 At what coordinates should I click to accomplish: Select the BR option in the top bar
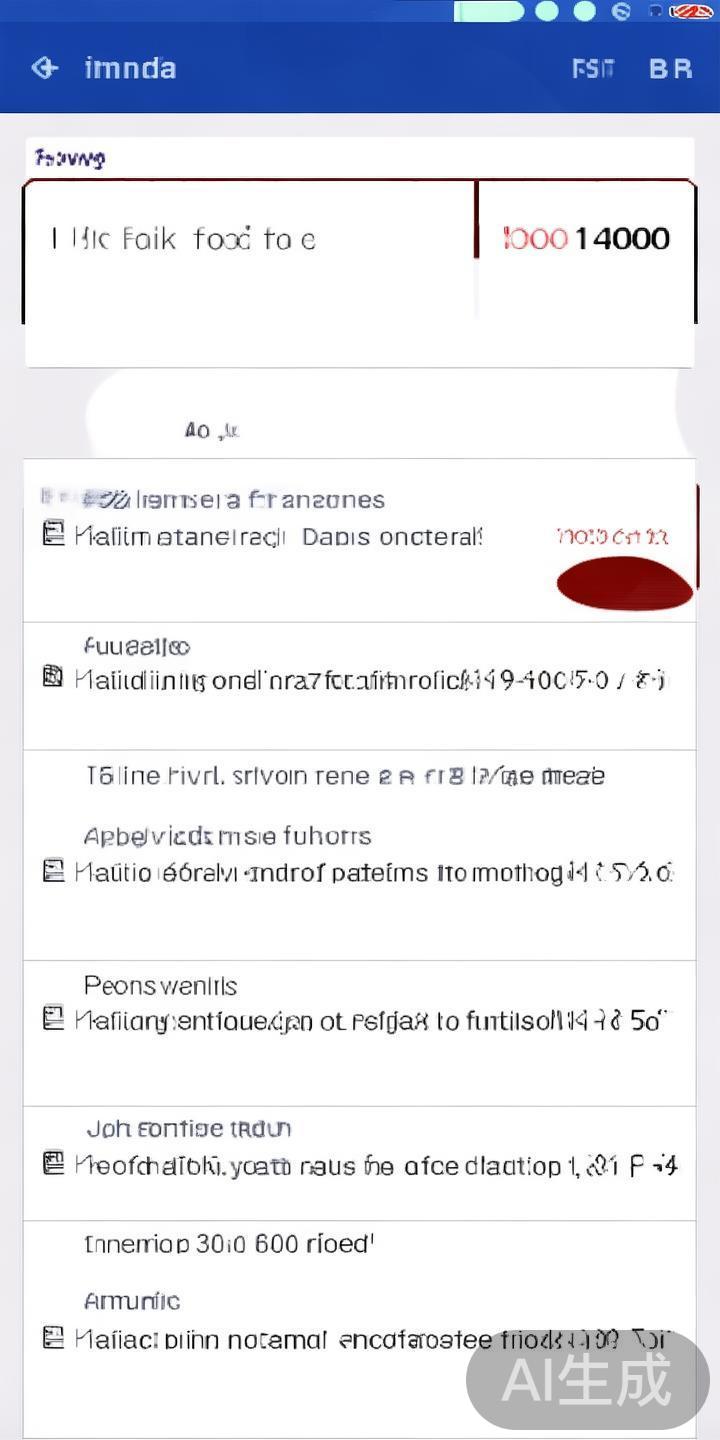click(x=670, y=69)
